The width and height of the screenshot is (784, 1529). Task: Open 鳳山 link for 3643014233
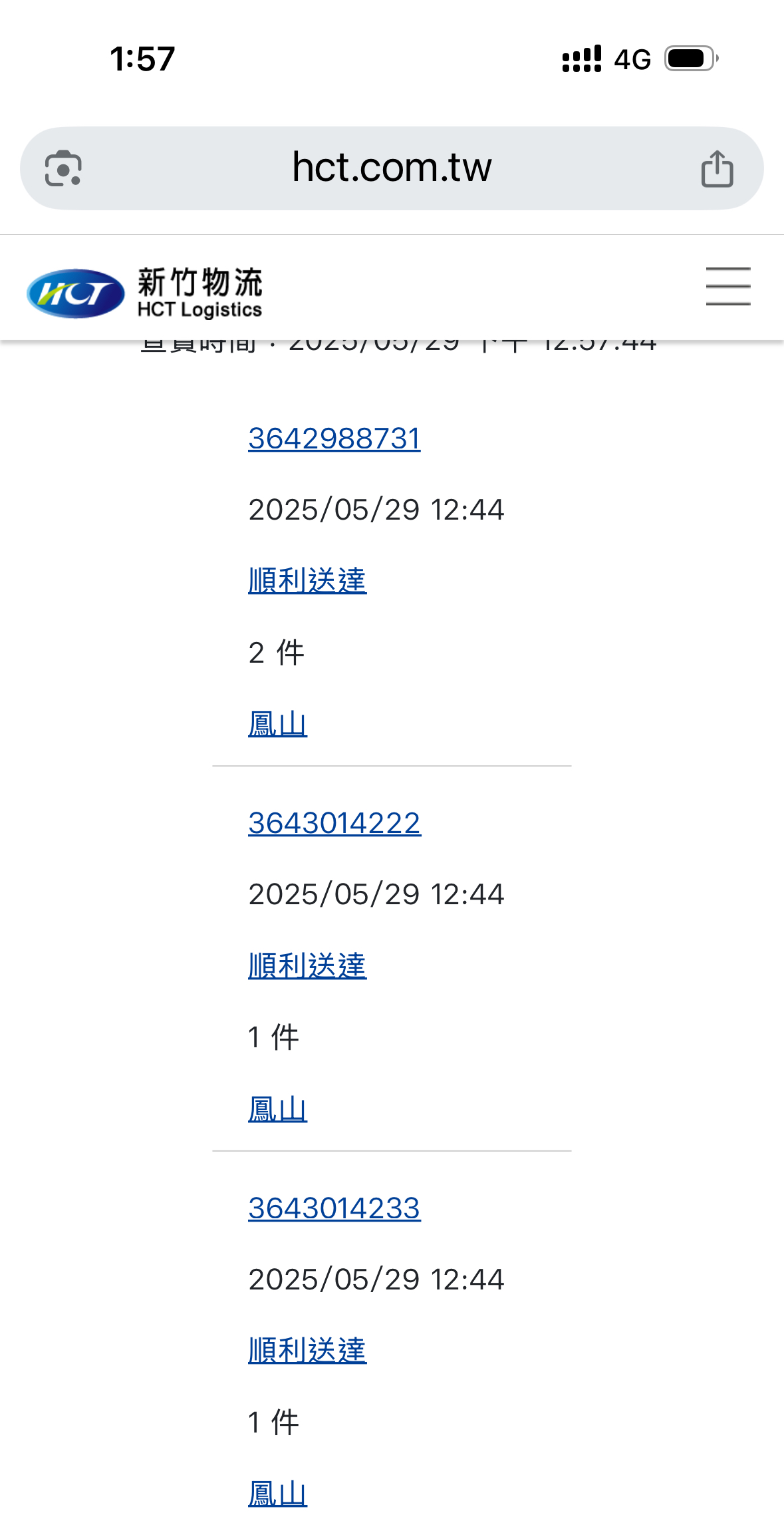pos(277,1494)
